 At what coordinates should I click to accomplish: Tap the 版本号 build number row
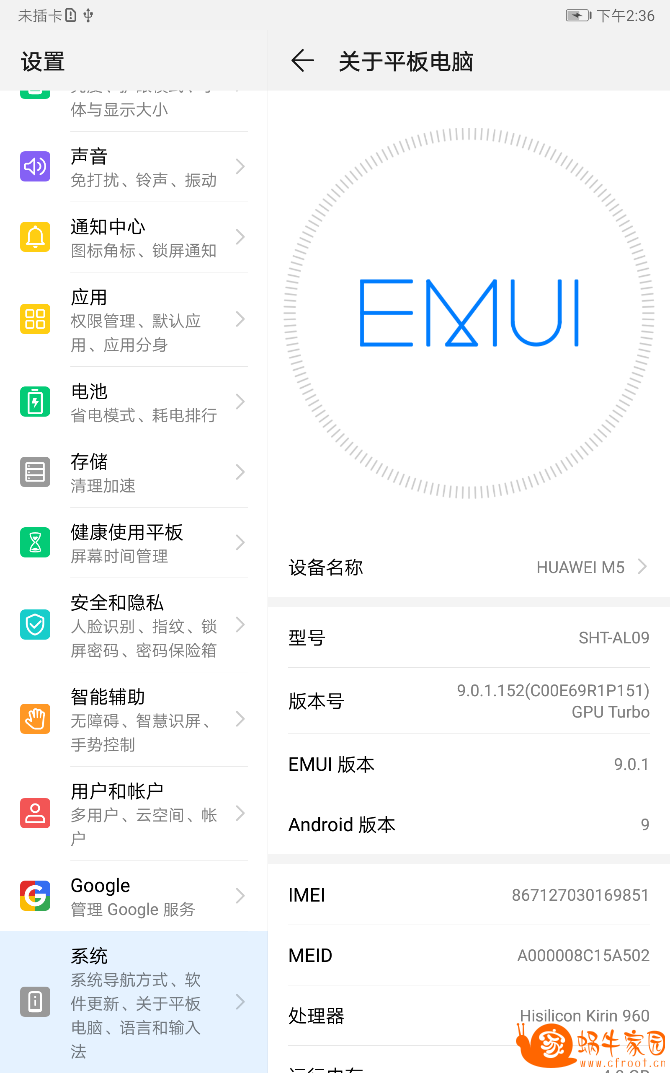pyautogui.click(x=468, y=701)
